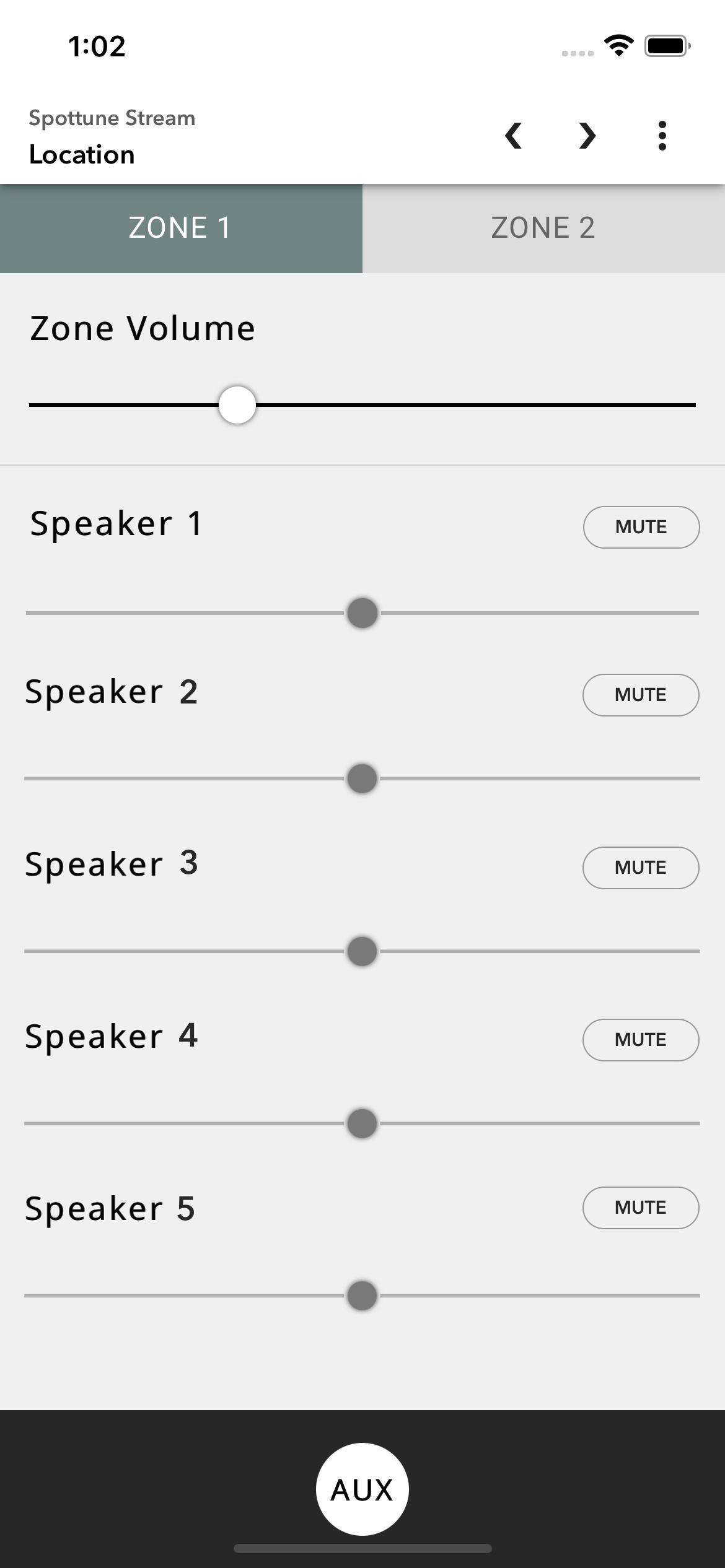Go to next location with right arrow
Screen dimensions: 725x1568
pyautogui.click(x=587, y=136)
